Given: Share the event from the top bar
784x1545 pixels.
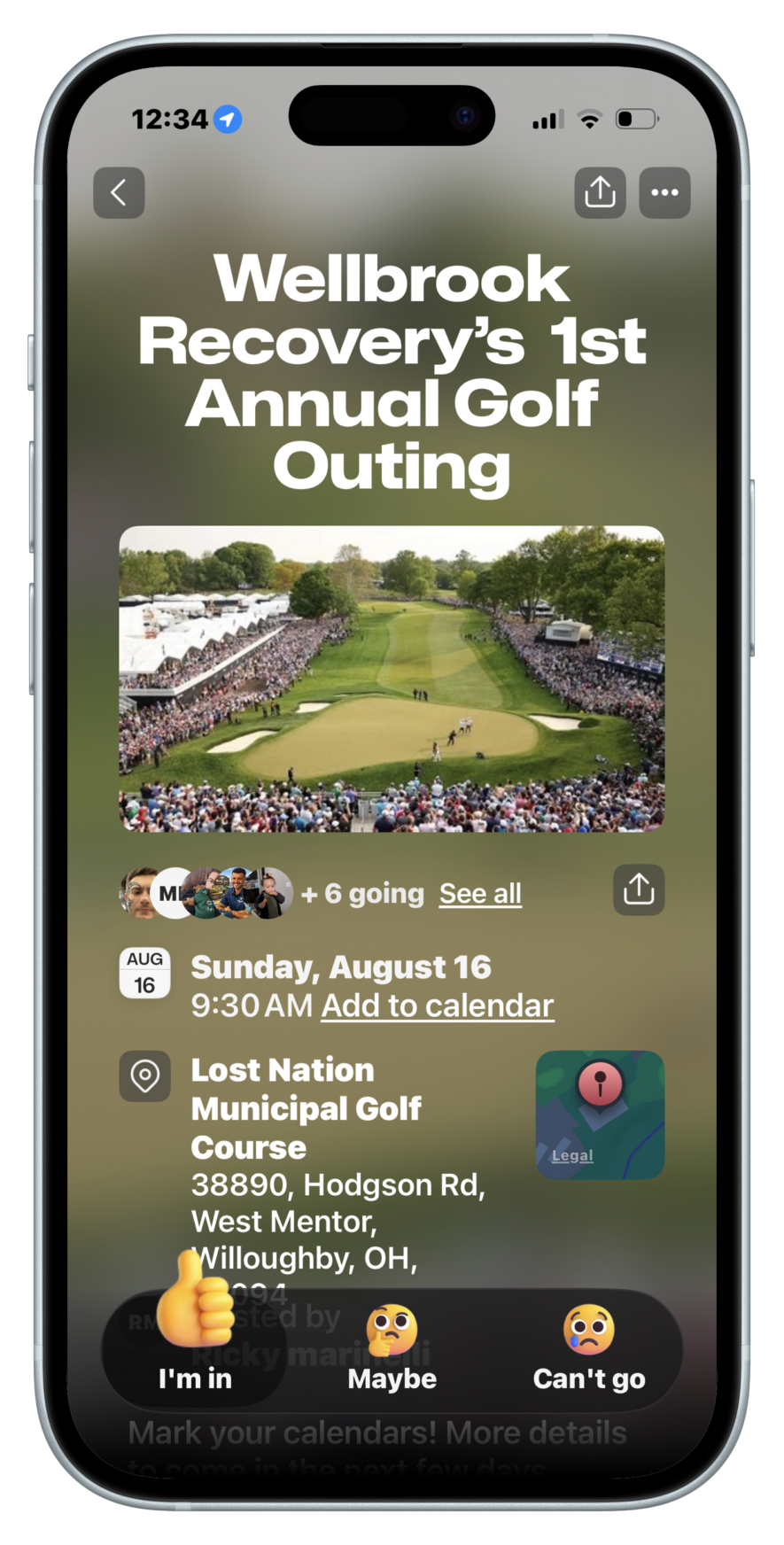Looking at the screenshot, I should (x=600, y=192).
